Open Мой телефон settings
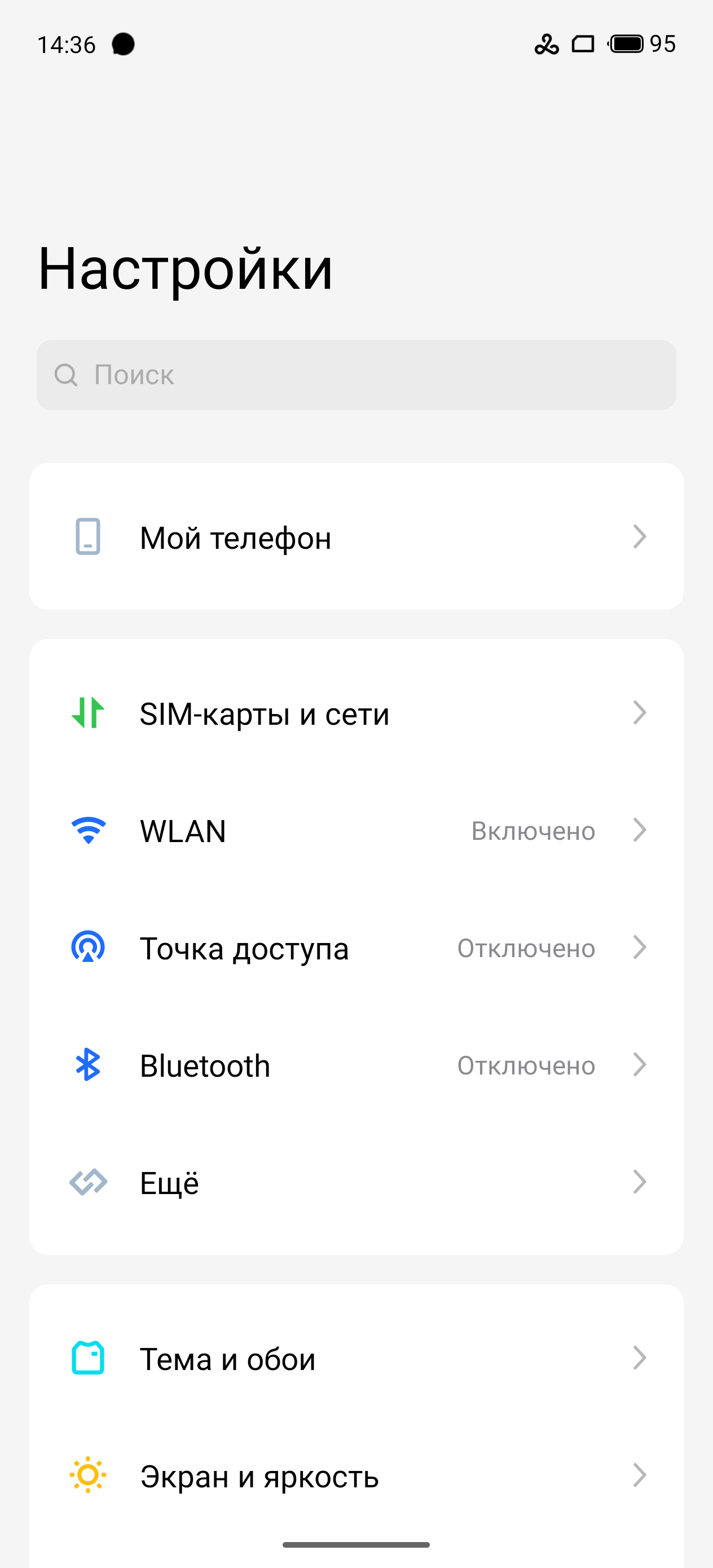713x1568 pixels. 356,537
